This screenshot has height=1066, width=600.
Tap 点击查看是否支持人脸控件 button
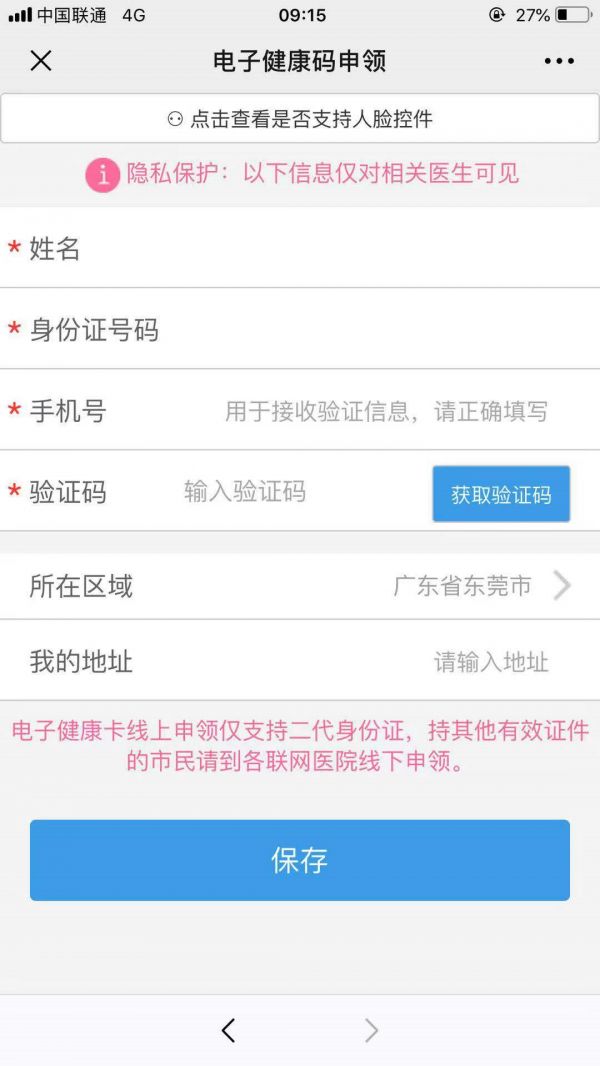(x=300, y=119)
